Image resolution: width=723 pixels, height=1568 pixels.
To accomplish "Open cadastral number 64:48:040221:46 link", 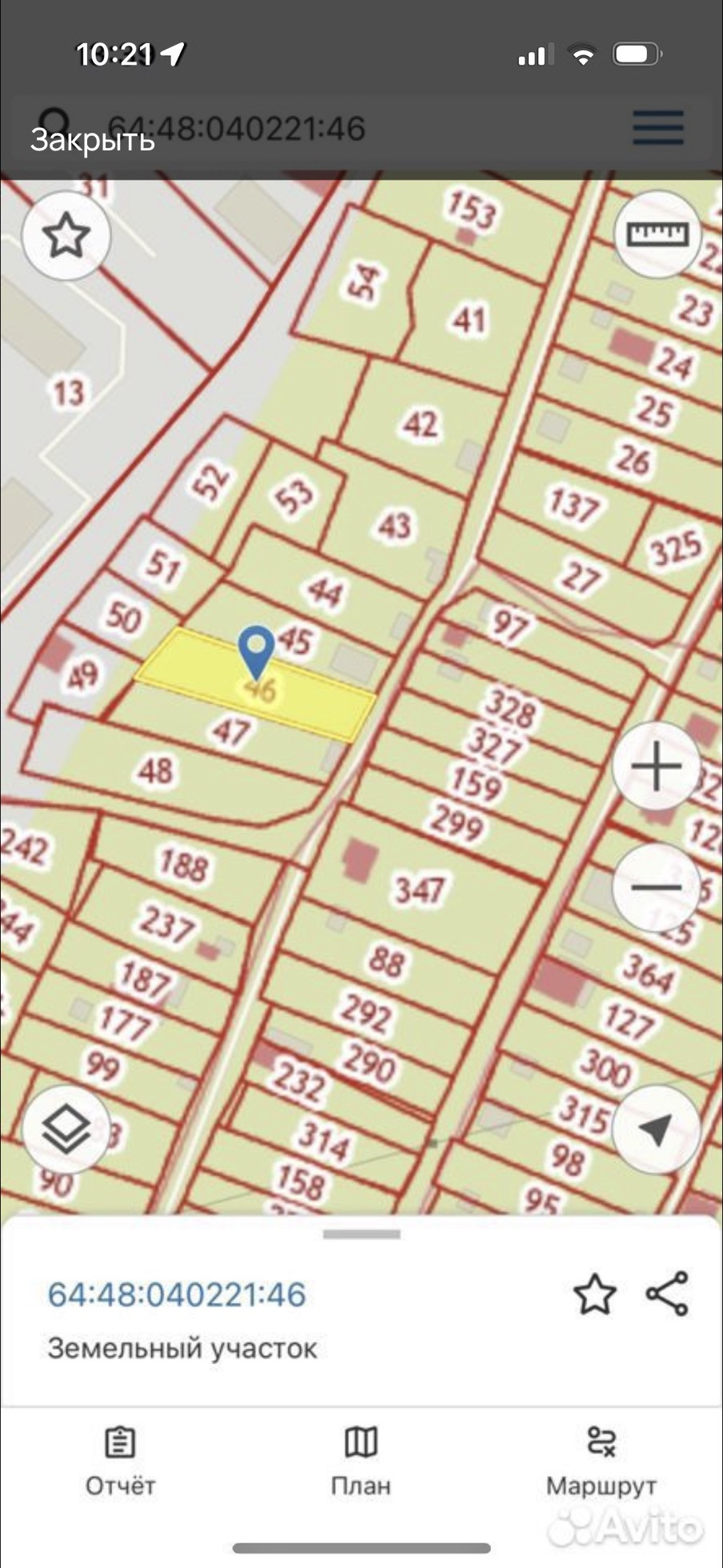I will (177, 1294).
